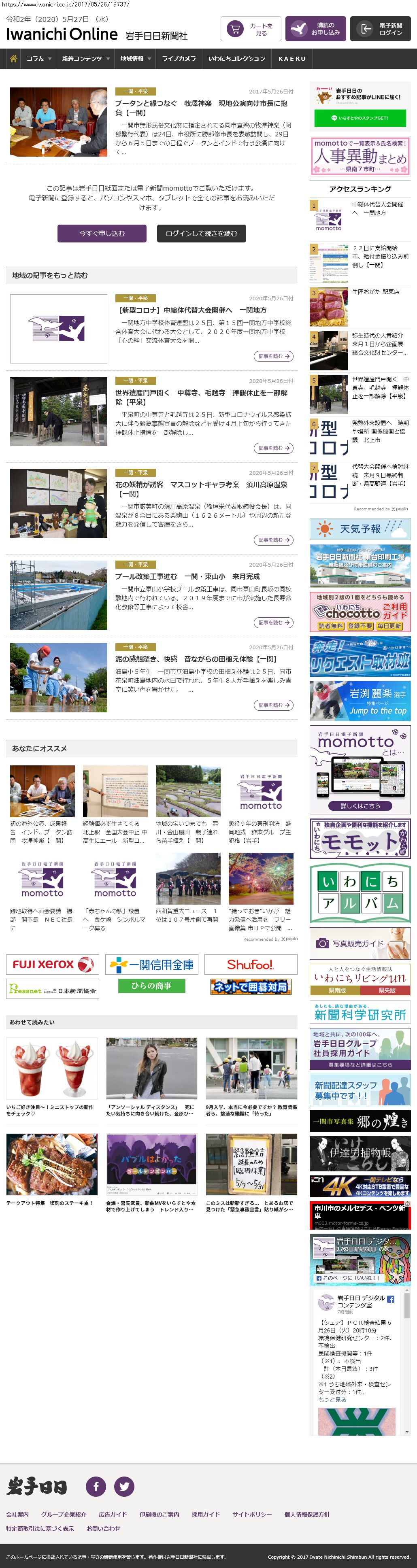Expand the コラム menu
417x1568 pixels.
tap(38, 58)
